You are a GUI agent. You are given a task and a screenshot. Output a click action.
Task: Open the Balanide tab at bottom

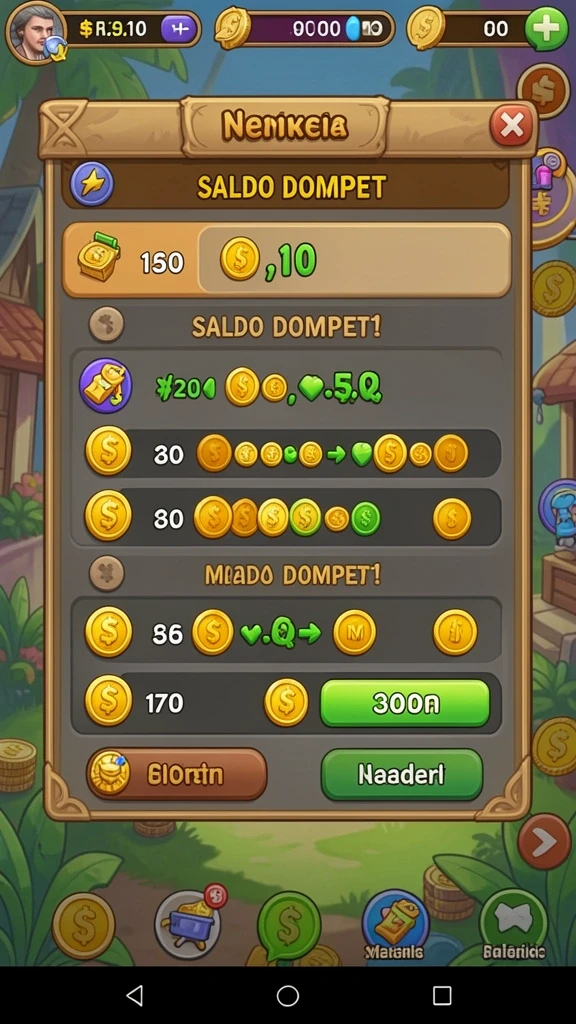(513, 925)
